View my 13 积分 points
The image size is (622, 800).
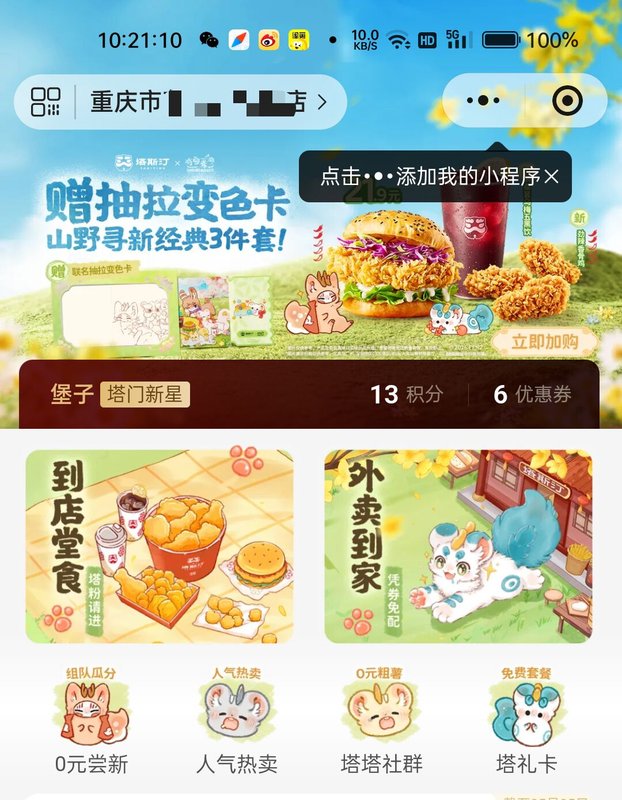(406, 394)
